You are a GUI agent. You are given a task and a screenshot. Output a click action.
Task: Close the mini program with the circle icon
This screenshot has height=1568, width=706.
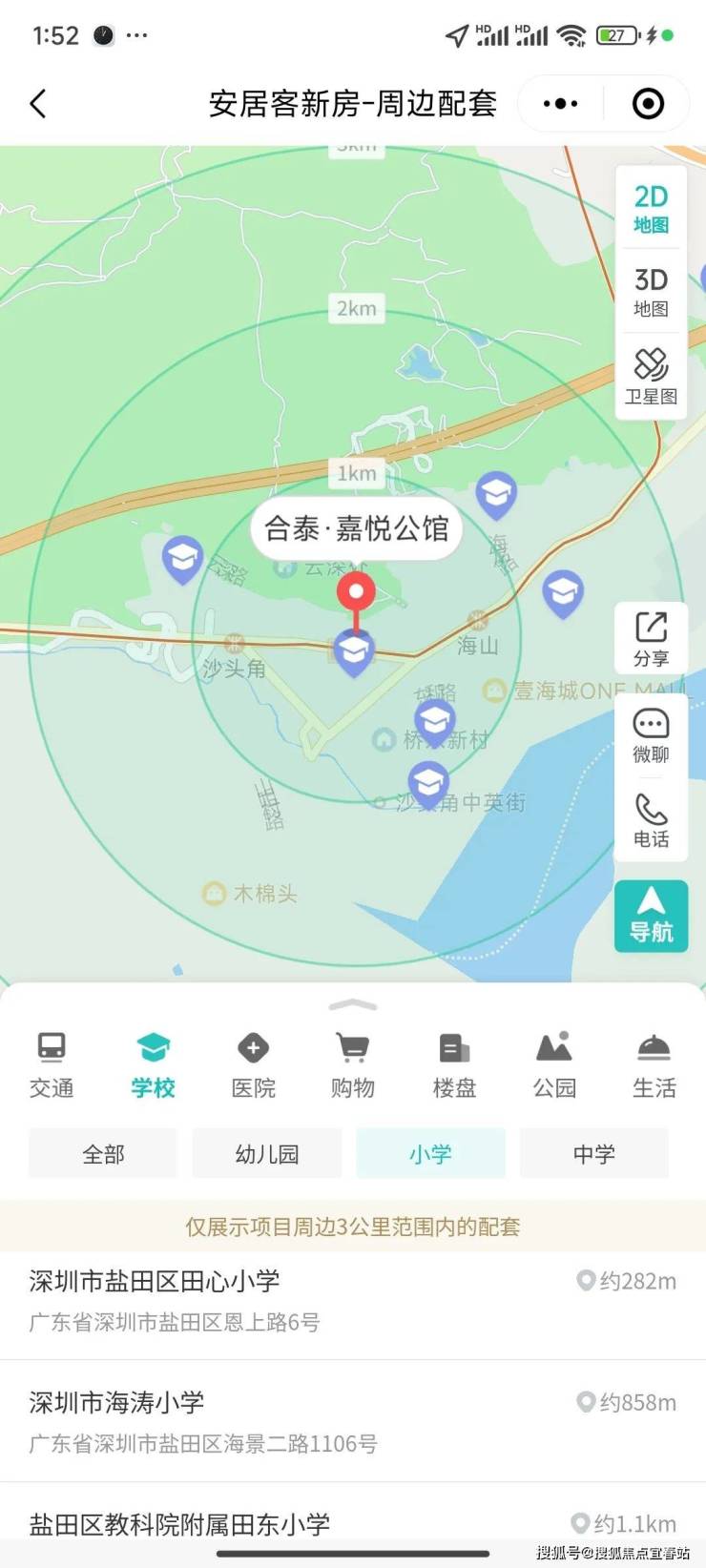click(648, 103)
